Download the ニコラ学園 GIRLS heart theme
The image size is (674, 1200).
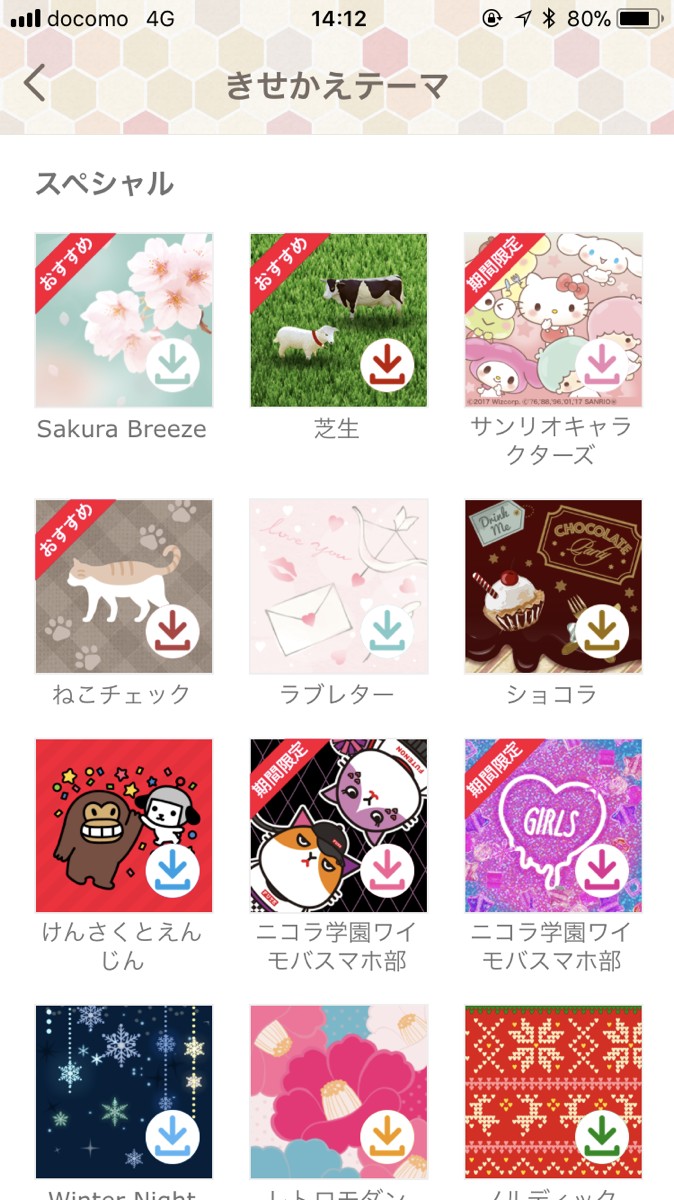(x=602, y=871)
